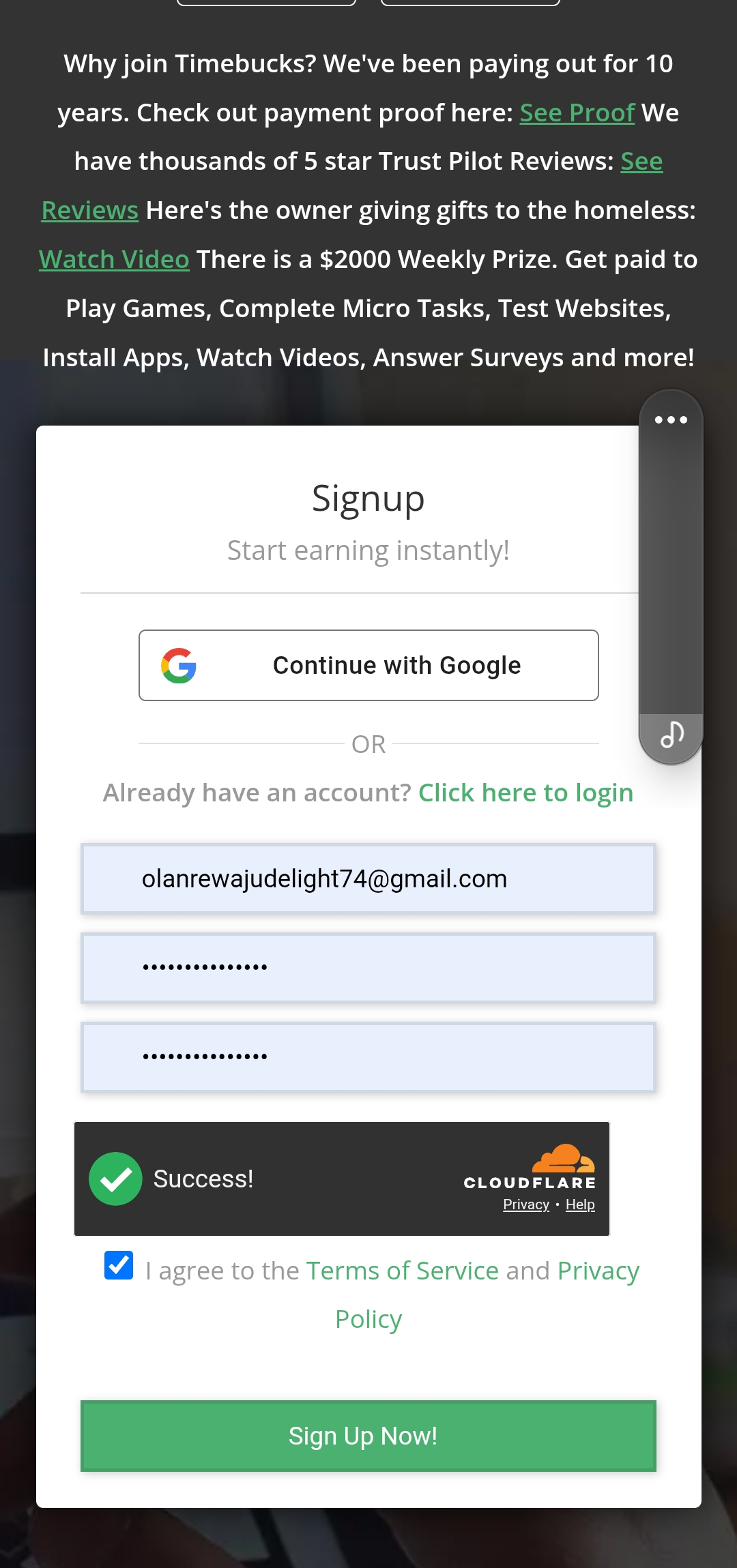
Task: Tap Click here to login link
Action: coord(525,793)
